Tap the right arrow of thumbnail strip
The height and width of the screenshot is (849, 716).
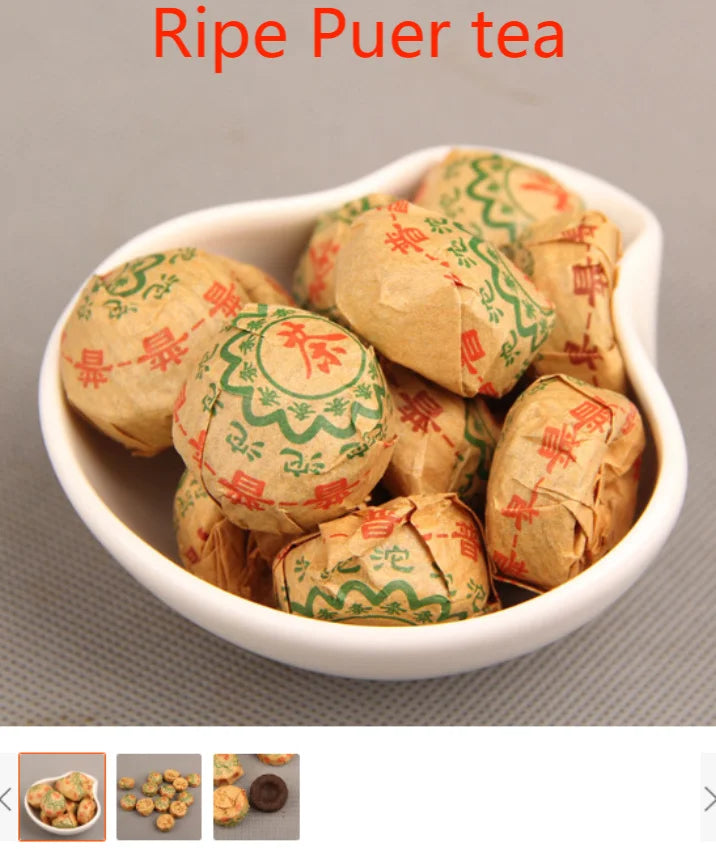pyautogui.click(x=708, y=798)
